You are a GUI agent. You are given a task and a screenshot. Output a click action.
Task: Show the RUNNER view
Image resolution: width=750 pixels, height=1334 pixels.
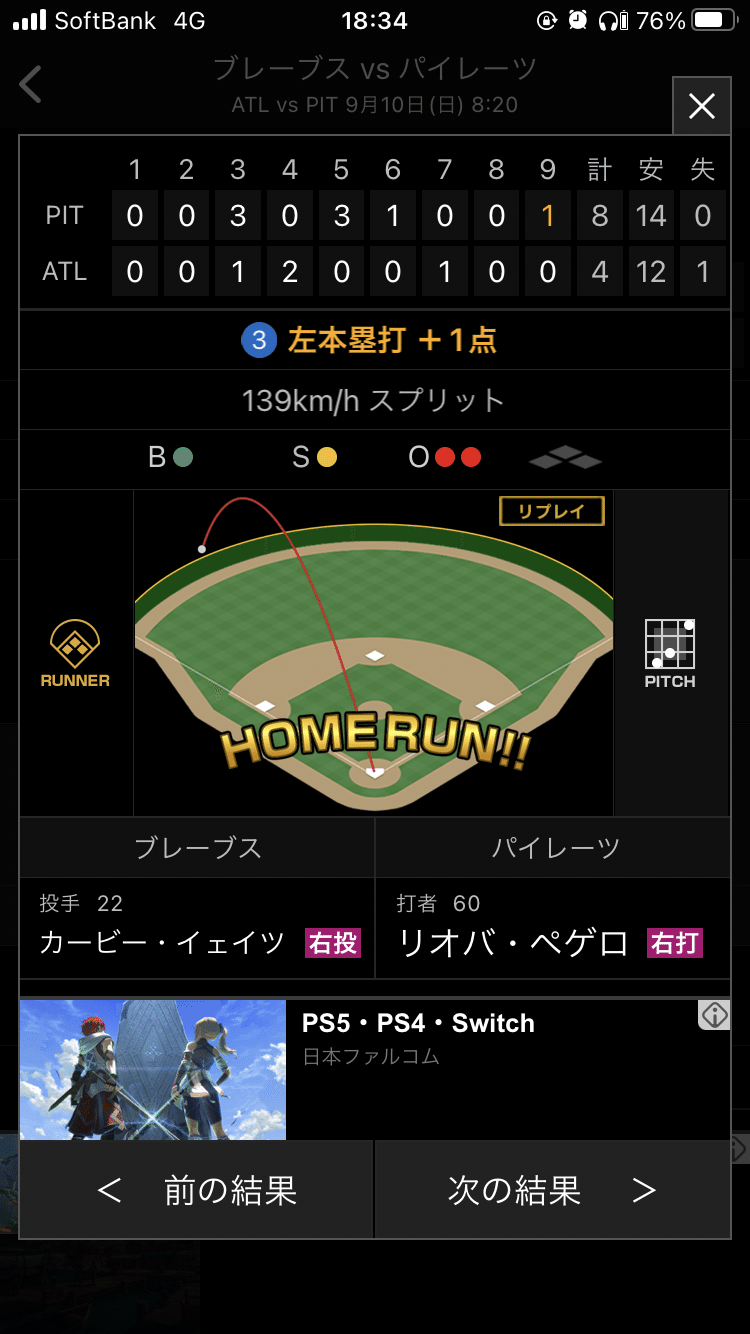point(75,654)
